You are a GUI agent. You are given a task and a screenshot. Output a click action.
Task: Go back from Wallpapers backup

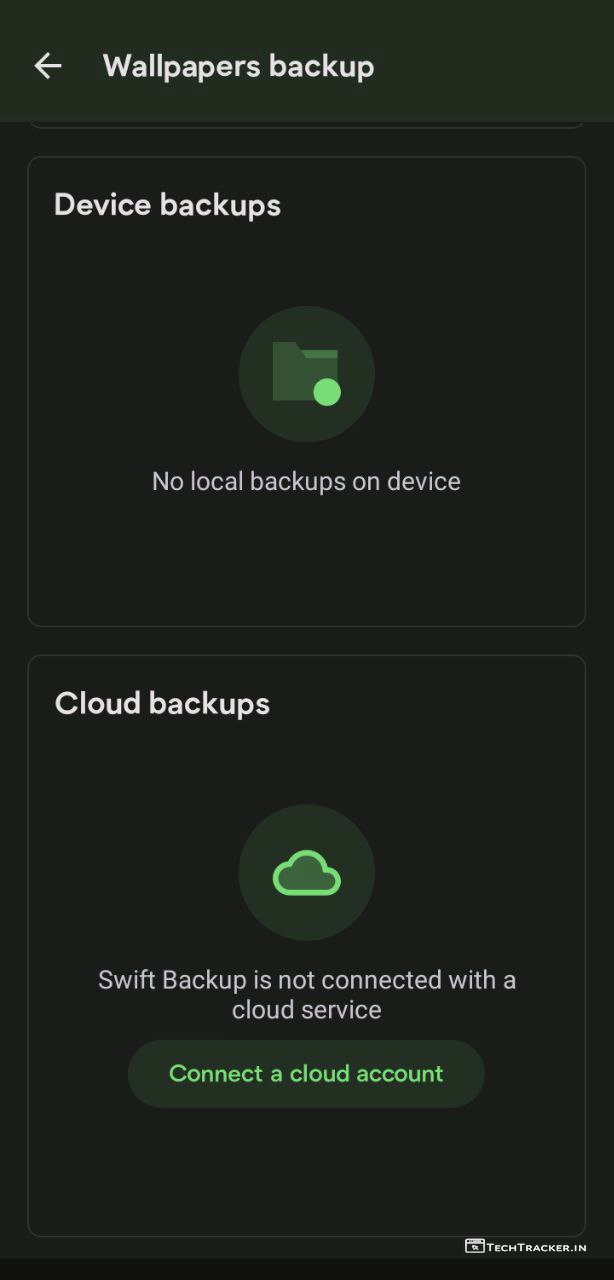pos(47,66)
